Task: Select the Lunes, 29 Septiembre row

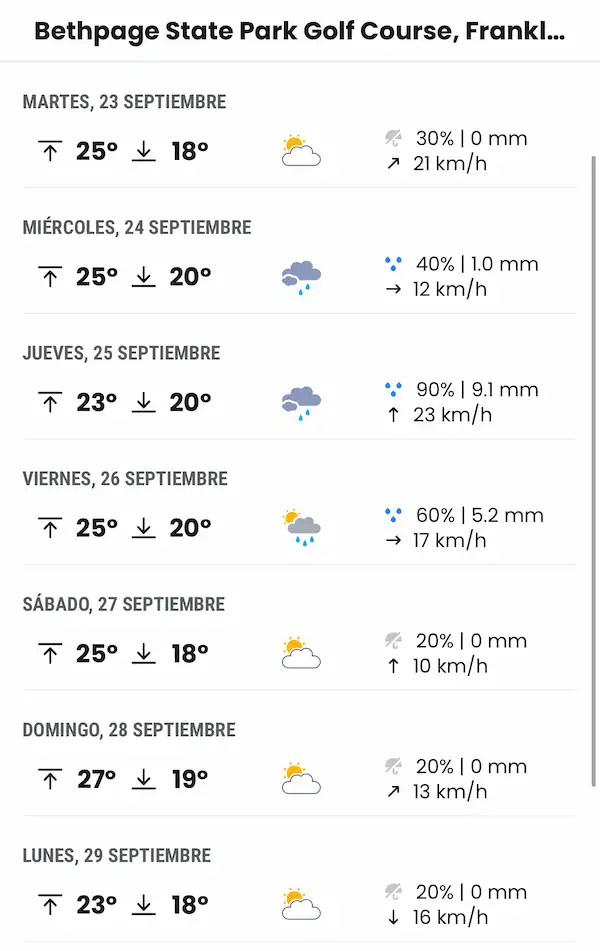Action: click(299, 890)
